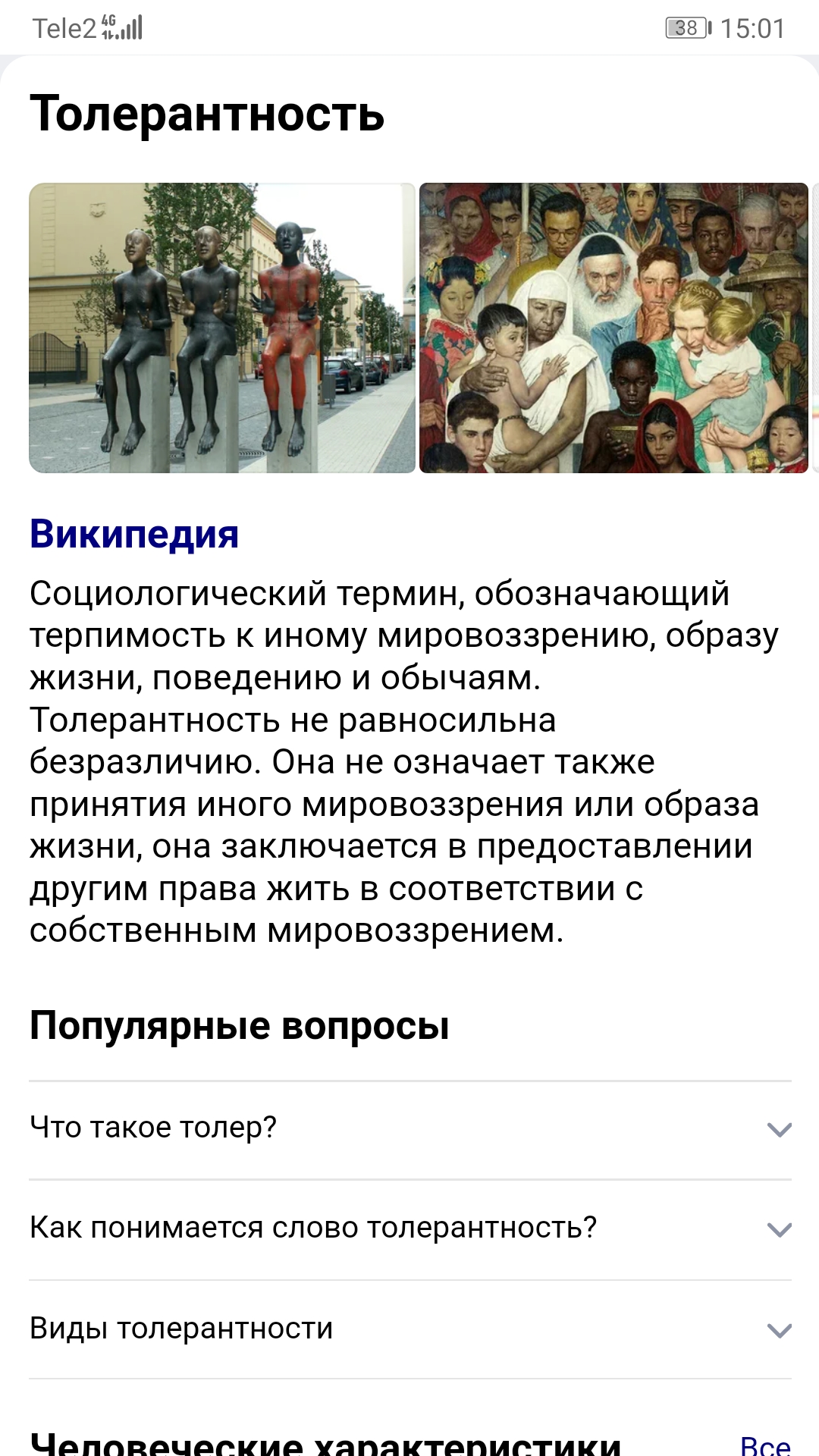
Task: Expand "Как понимается слово толерантность?"
Action: tap(409, 1228)
